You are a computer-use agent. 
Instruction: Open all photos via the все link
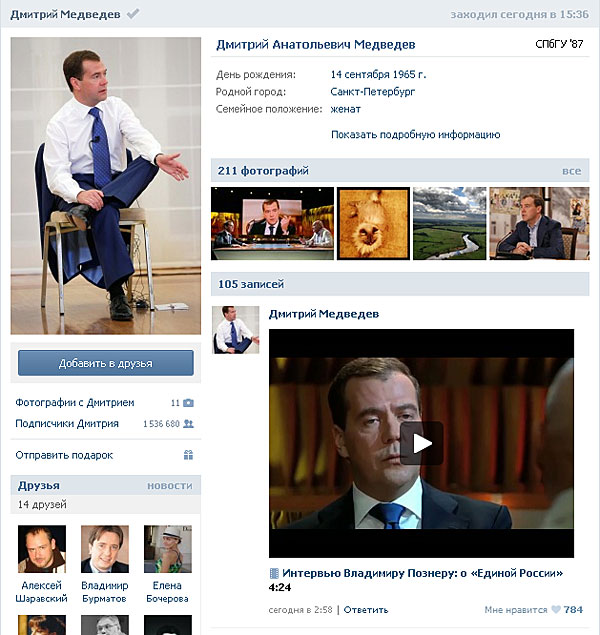tap(571, 171)
